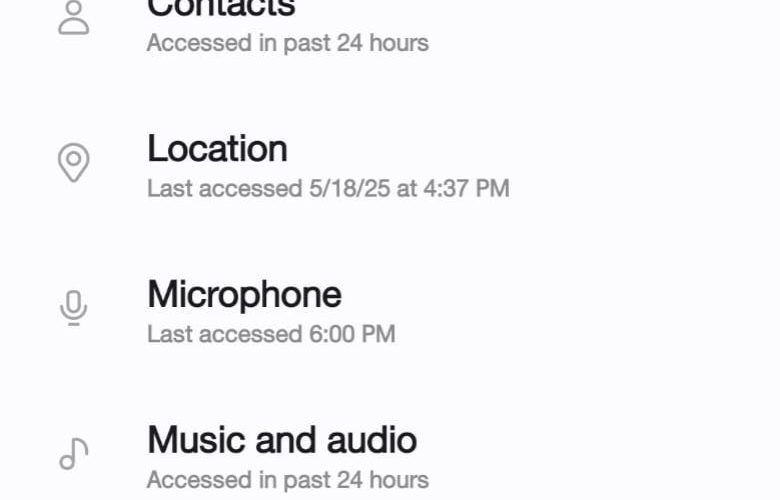Select the Microphone permission entry
Viewport: 780px width, 500px height.
[244, 310]
